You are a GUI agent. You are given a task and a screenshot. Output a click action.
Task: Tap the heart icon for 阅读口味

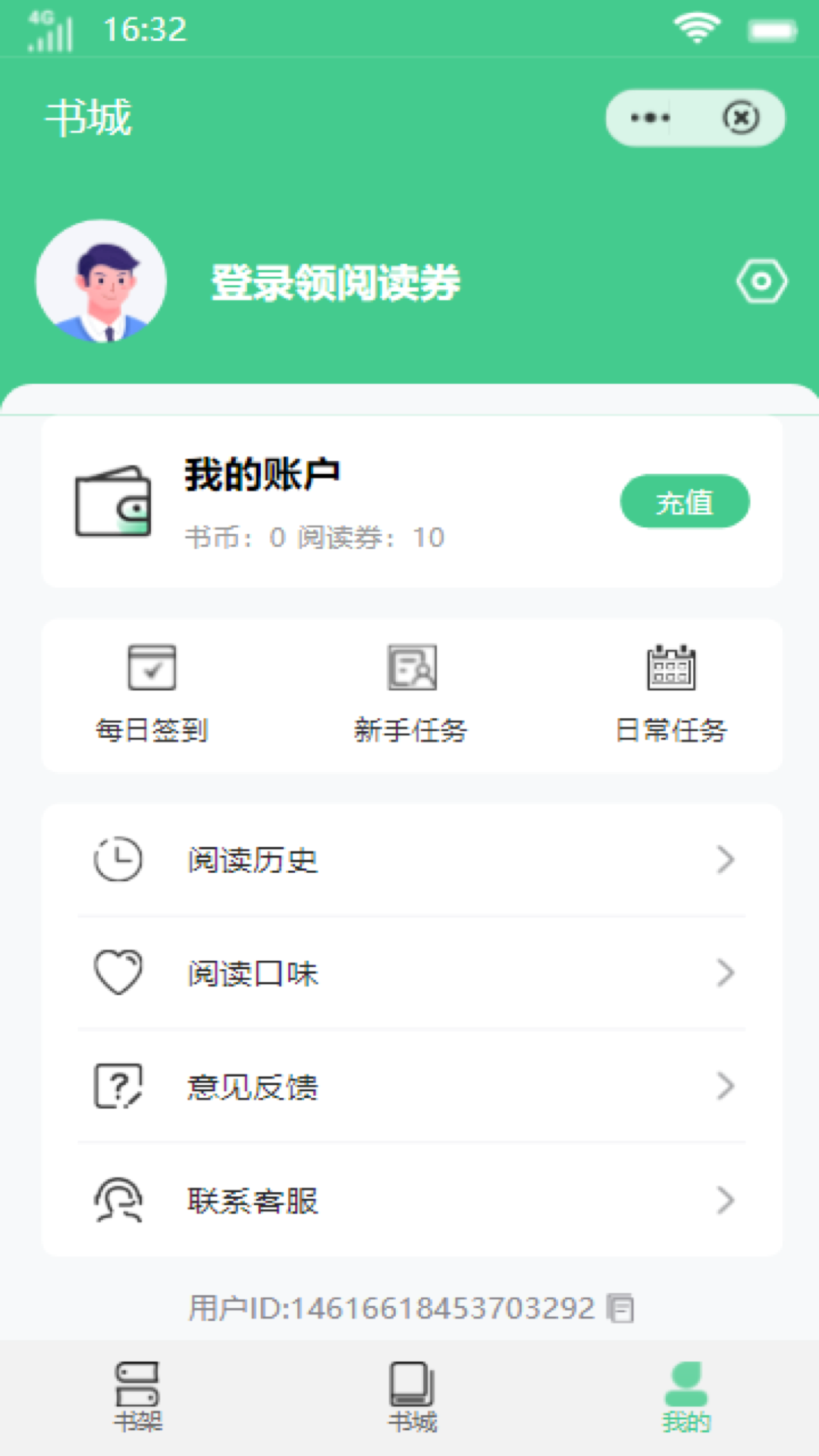click(x=118, y=974)
